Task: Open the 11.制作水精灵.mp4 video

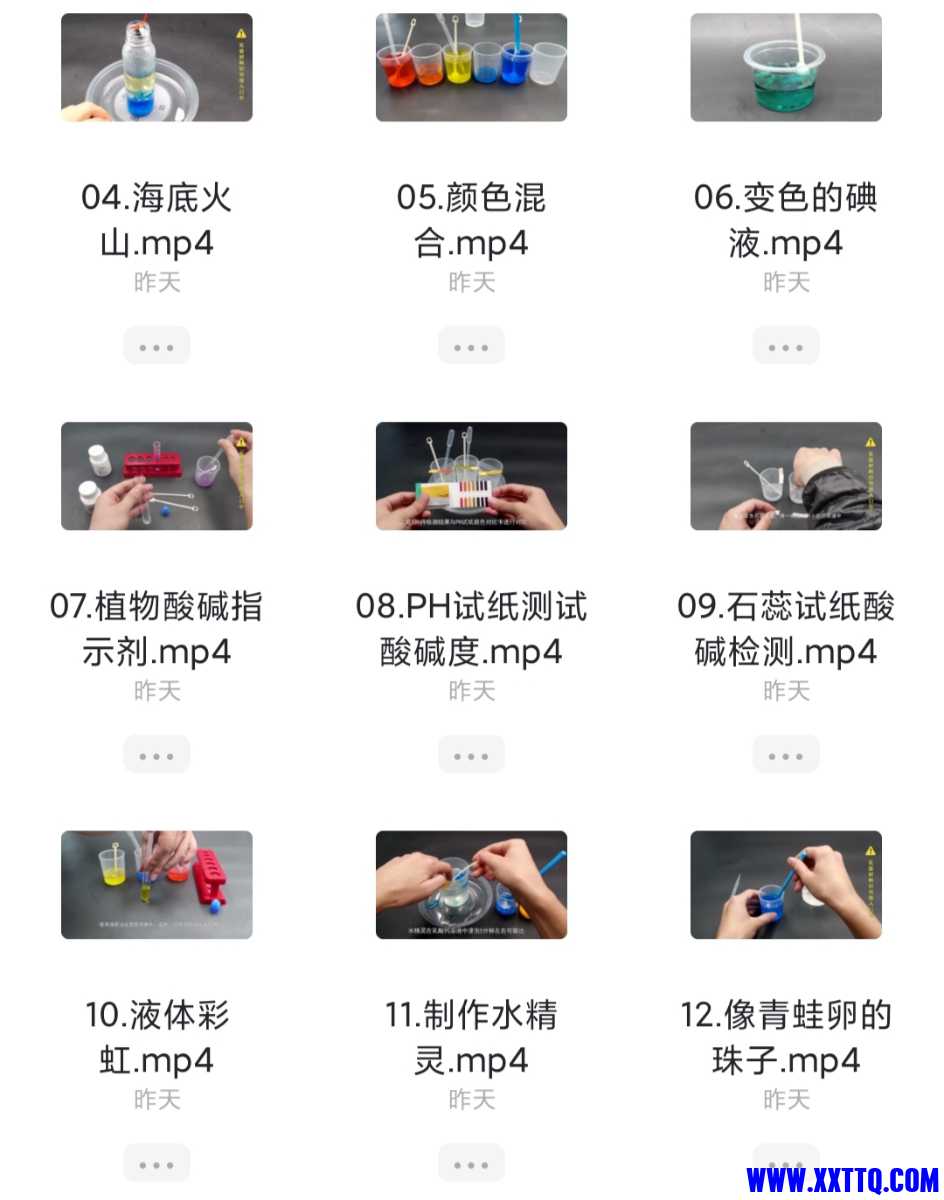Action: 471,885
